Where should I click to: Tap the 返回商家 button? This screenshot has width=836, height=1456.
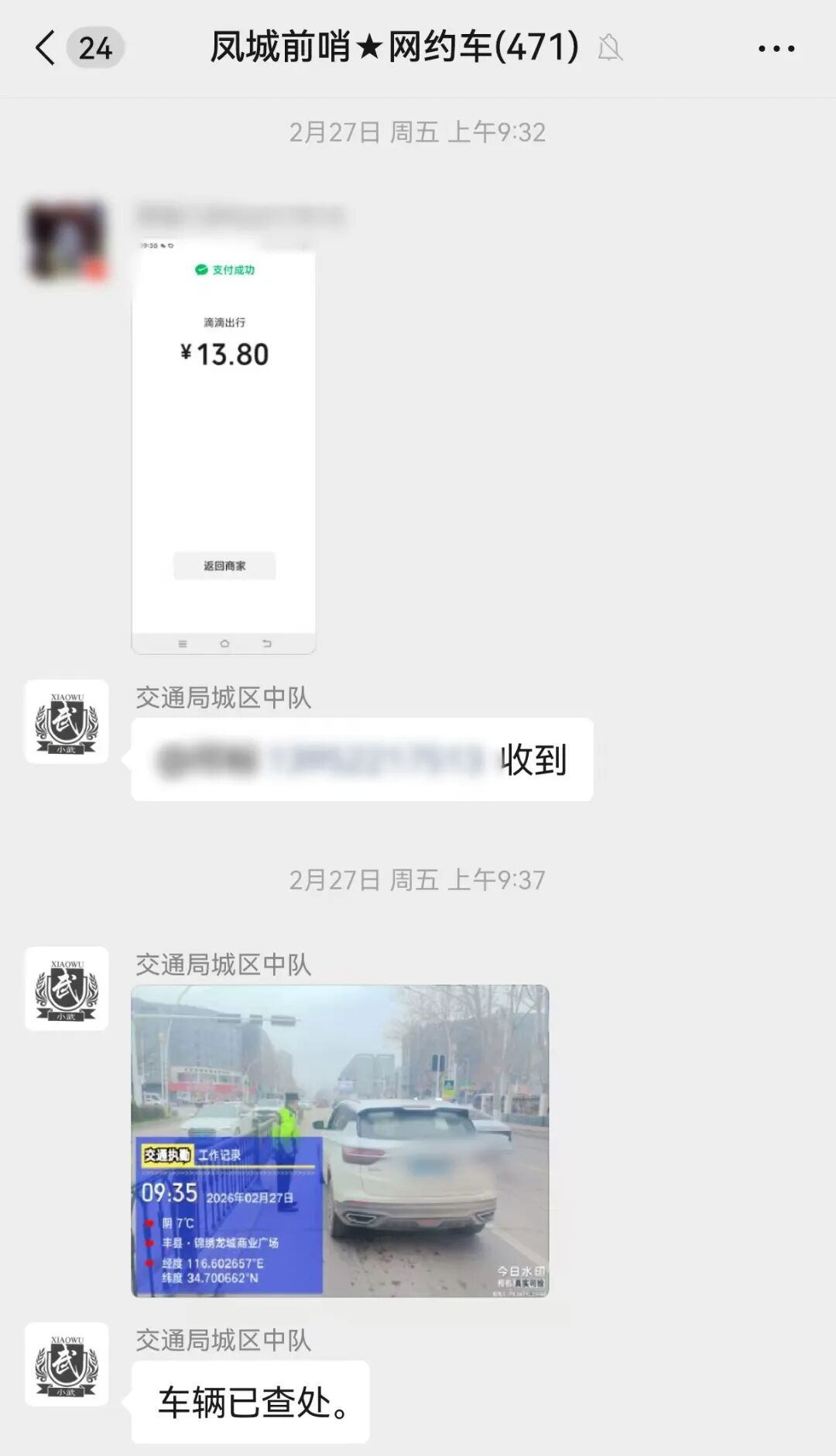click(x=224, y=566)
